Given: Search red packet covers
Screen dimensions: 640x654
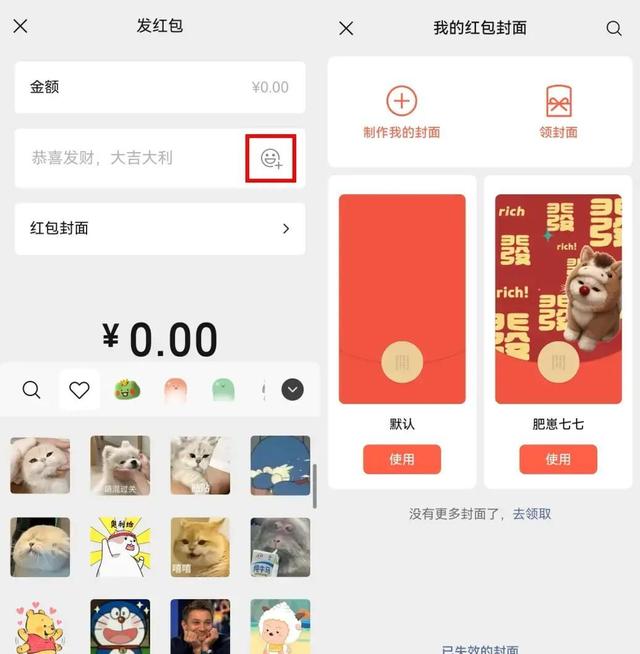Looking at the screenshot, I should (x=614, y=28).
